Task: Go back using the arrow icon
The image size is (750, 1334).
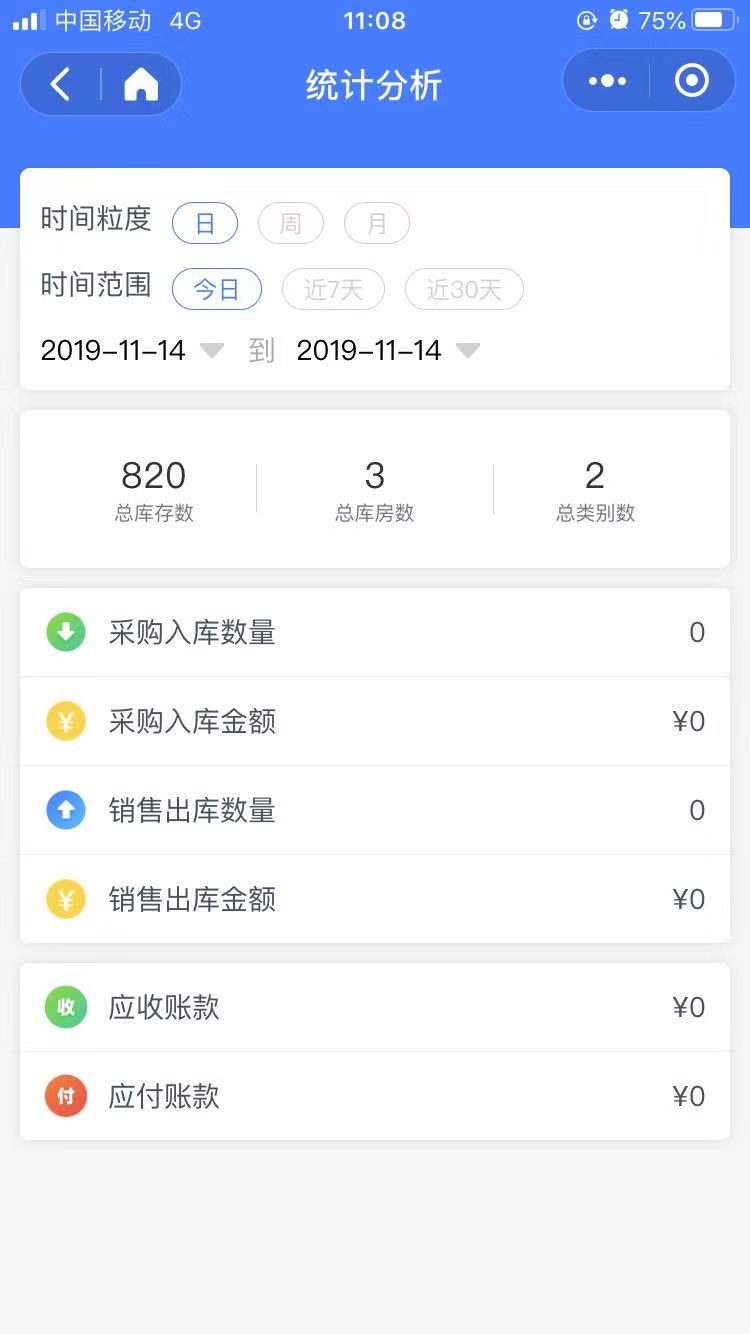Action: coord(61,84)
